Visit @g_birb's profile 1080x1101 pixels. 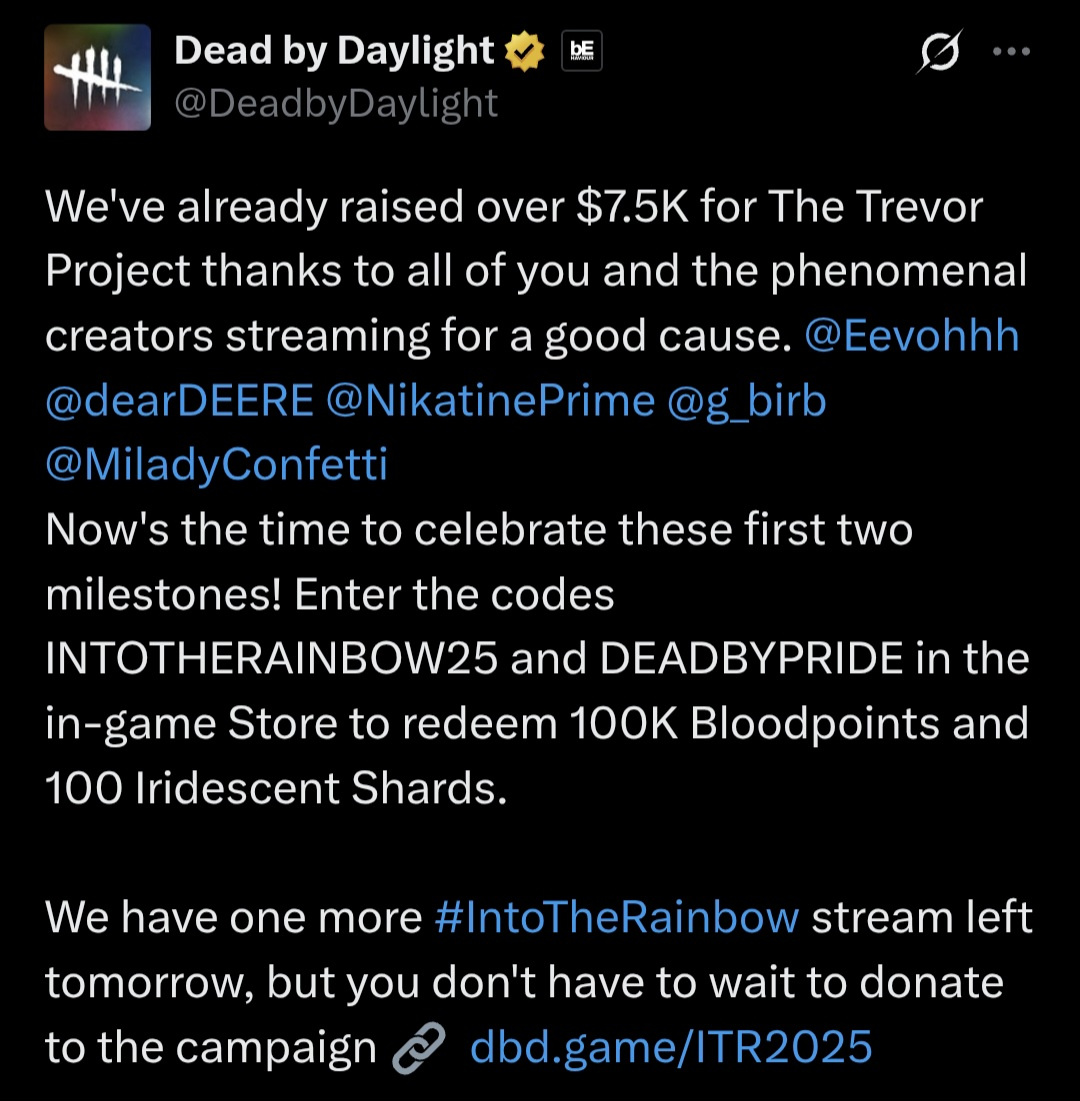click(x=746, y=399)
